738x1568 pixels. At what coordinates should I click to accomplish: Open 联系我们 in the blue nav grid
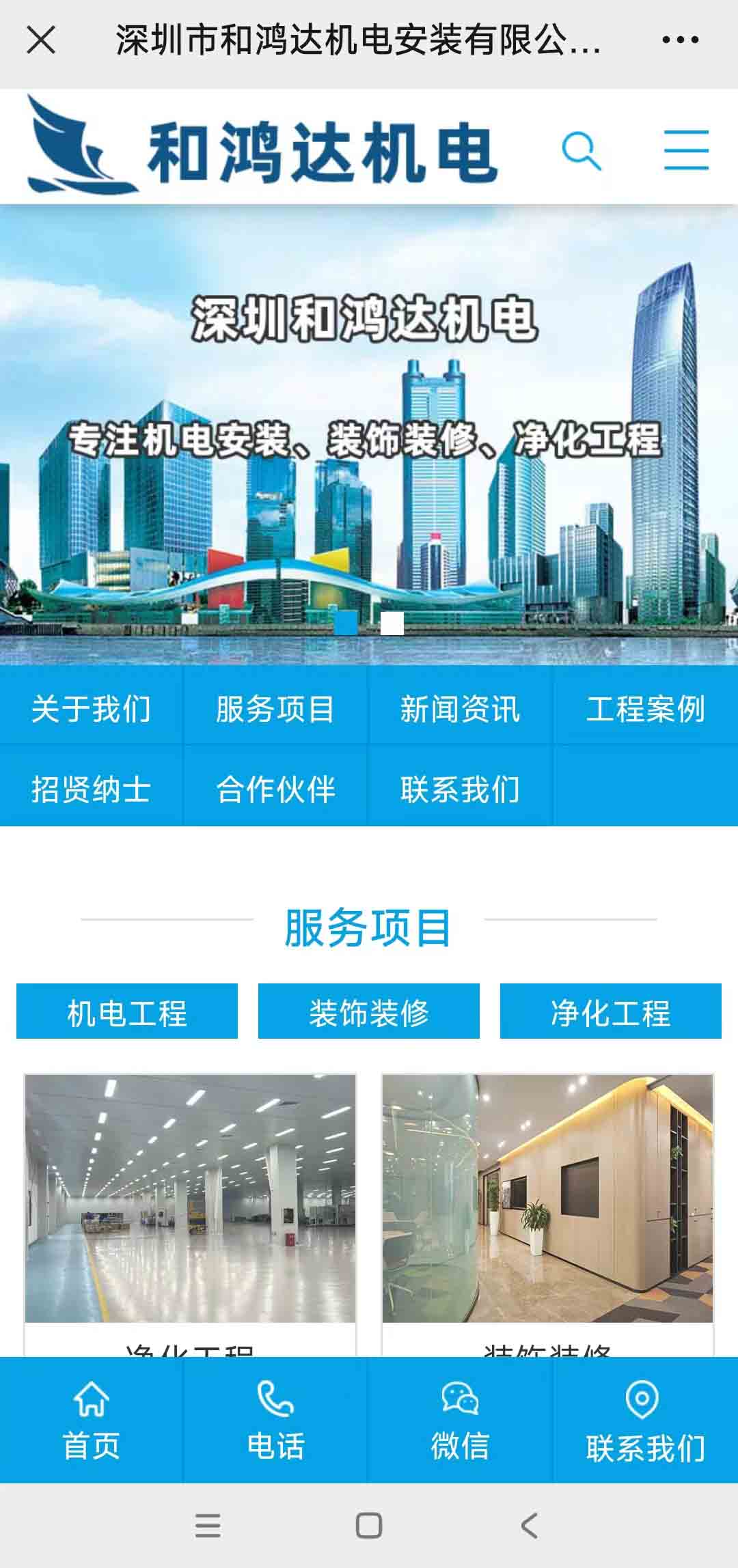point(460,789)
